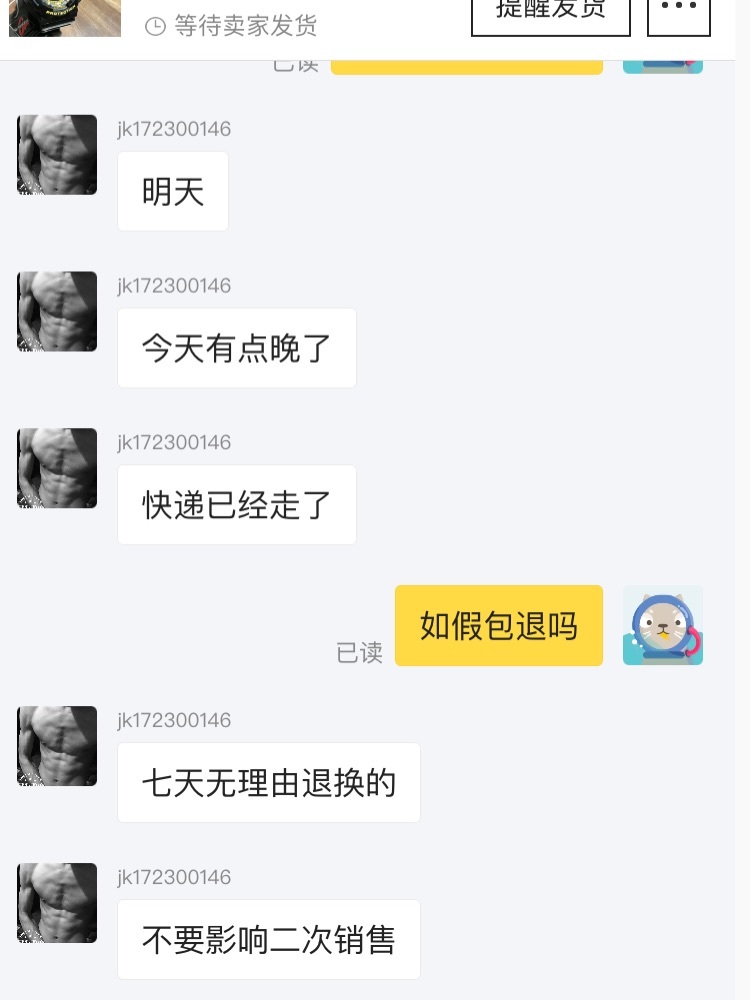Open the three-dot more options button
This screenshot has width=750, height=1000.
click(x=679, y=12)
